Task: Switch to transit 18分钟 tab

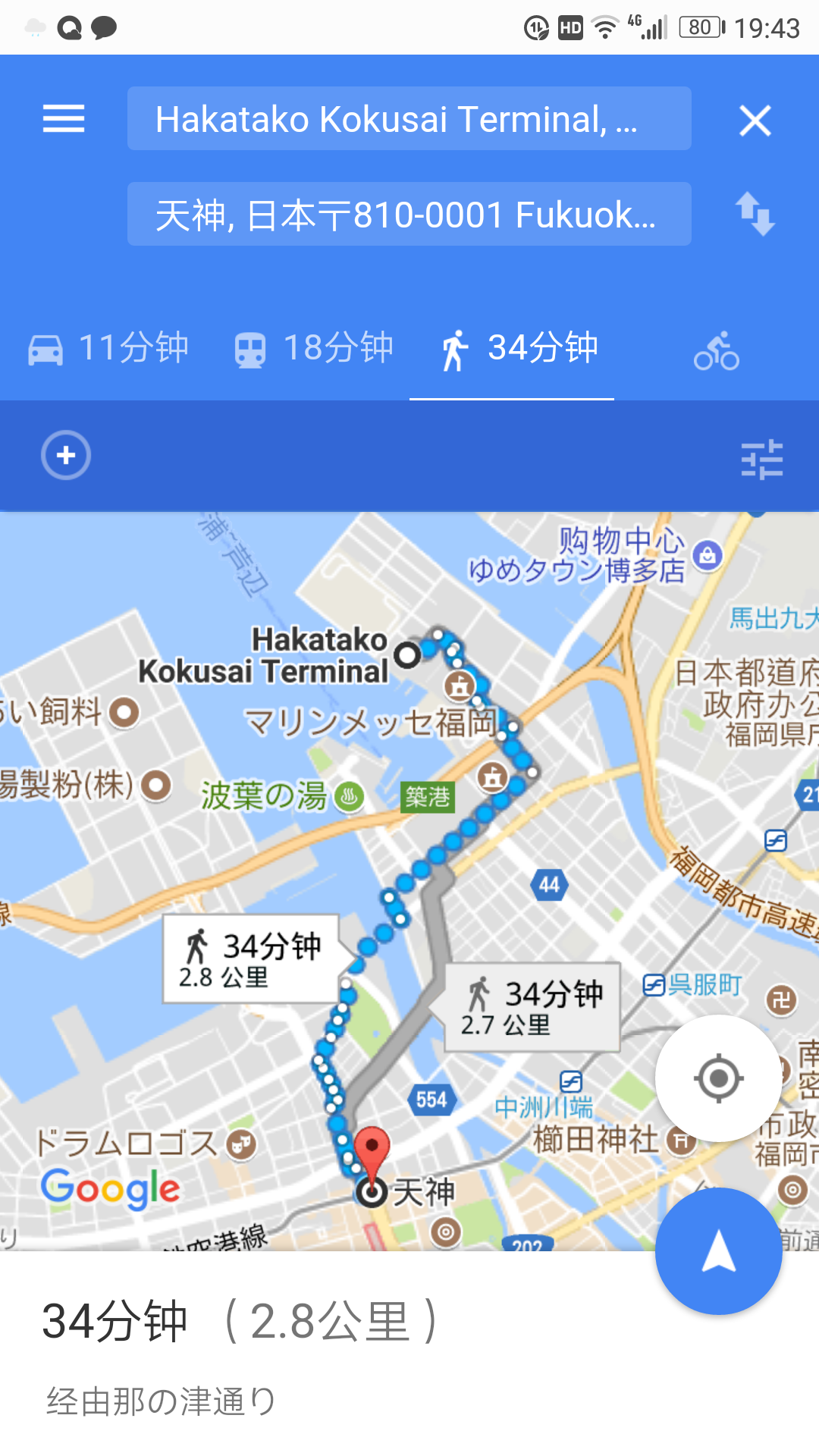Action: click(x=314, y=349)
